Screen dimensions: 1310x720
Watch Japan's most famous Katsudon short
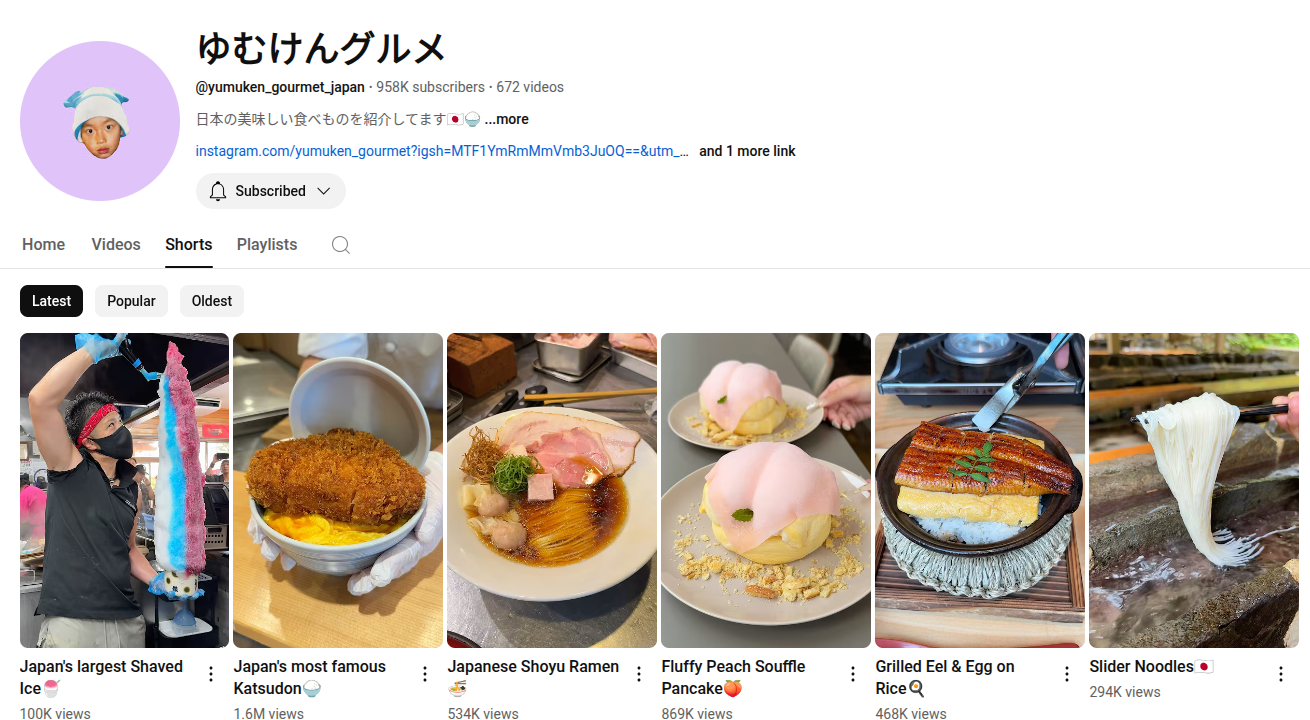338,490
